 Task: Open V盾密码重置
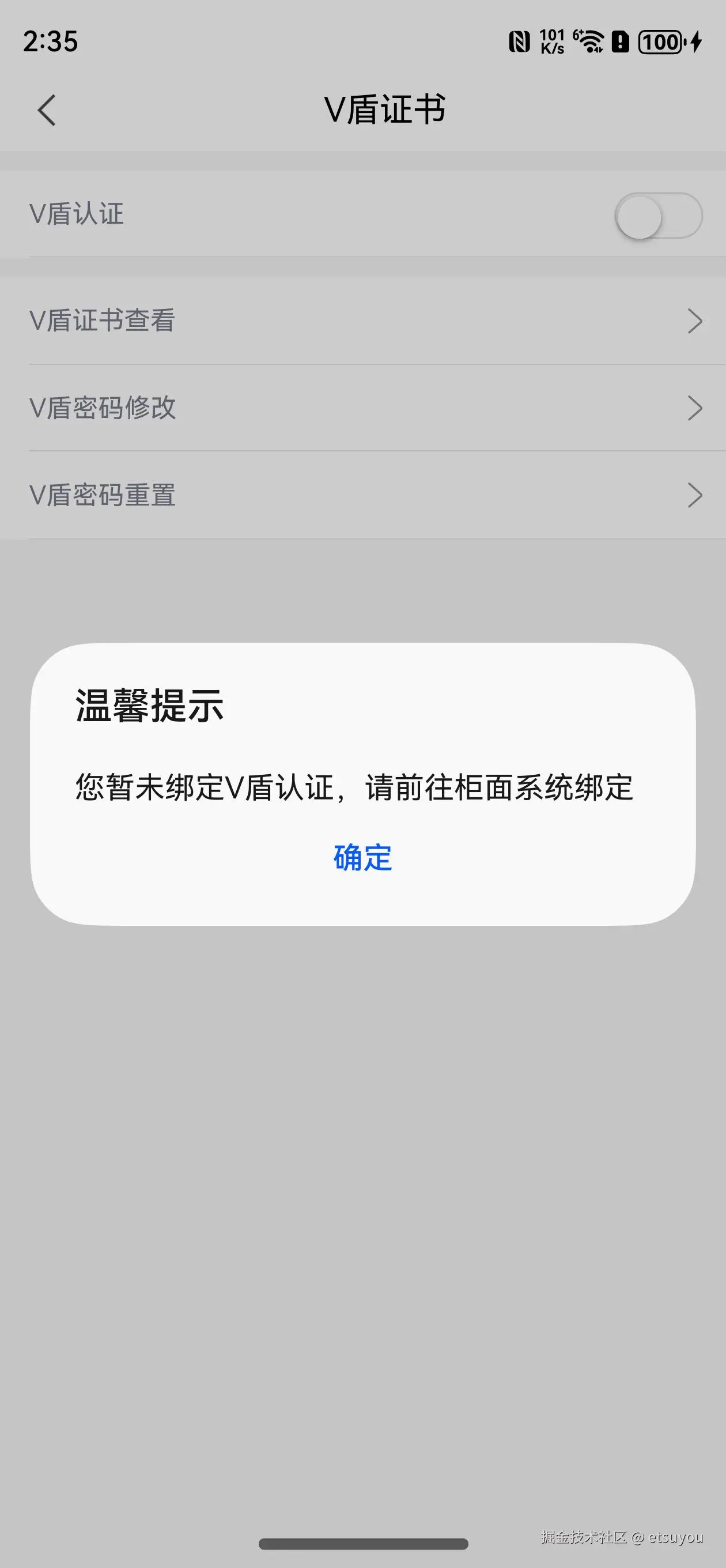coord(362,495)
